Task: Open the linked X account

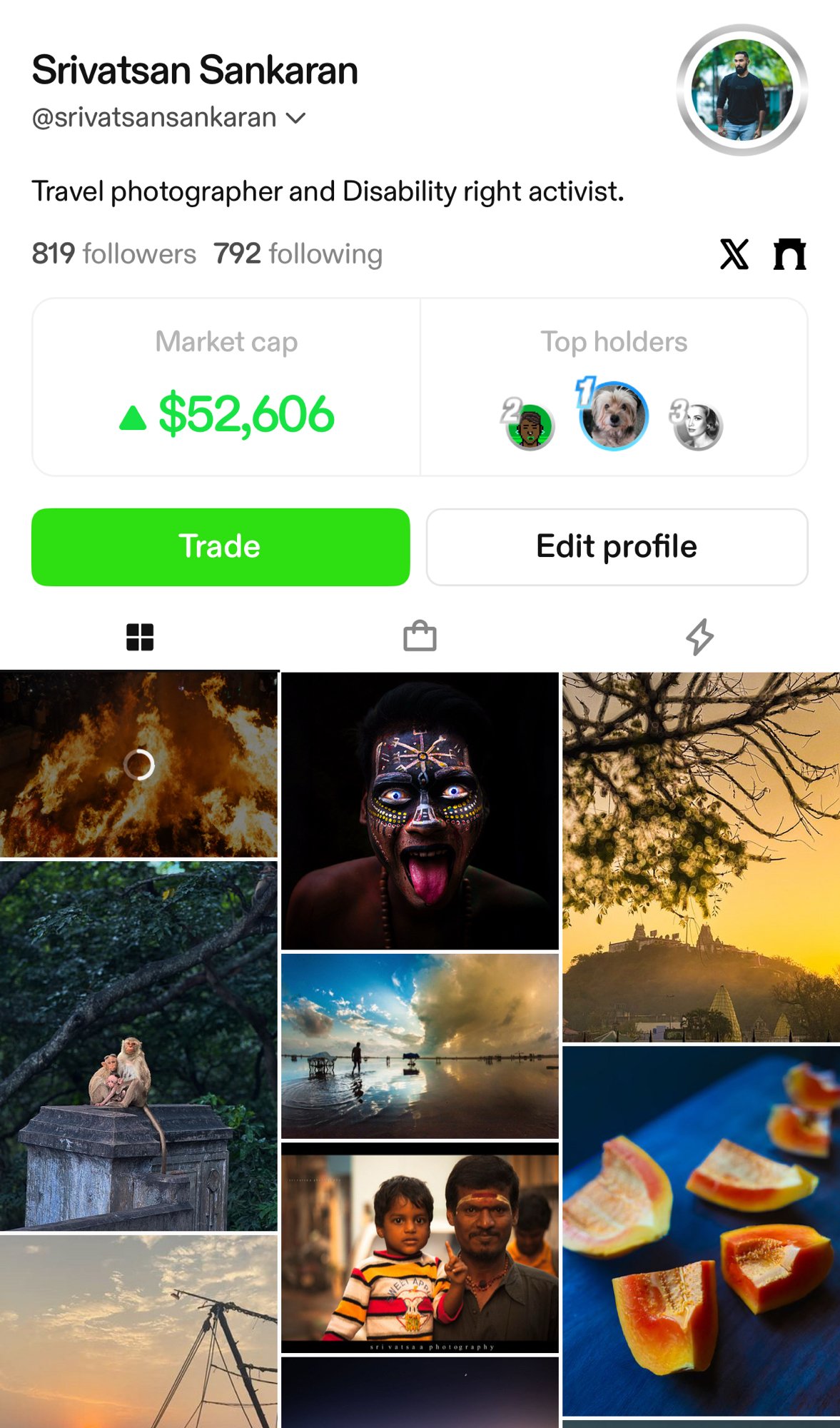Action: pyautogui.click(x=734, y=254)
